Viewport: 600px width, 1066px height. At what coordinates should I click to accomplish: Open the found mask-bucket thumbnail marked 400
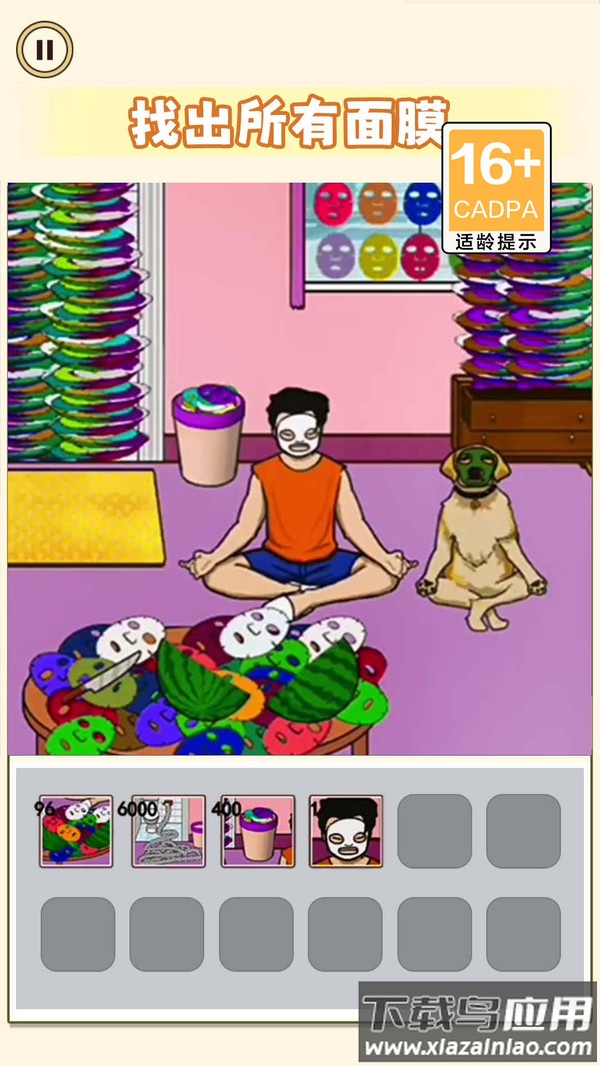pos(258,831)
